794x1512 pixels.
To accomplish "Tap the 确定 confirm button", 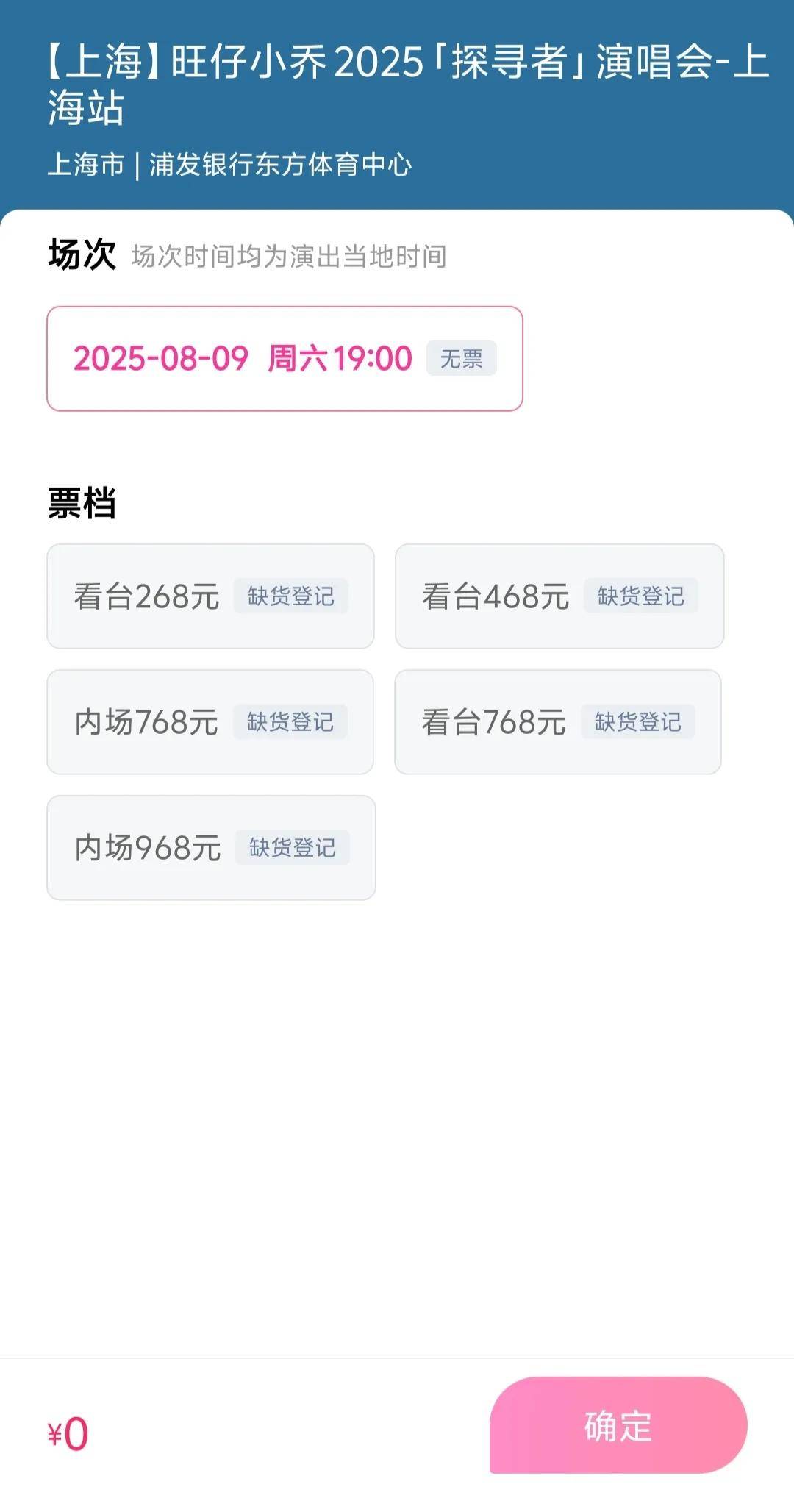I will (x=618, y=1425).
